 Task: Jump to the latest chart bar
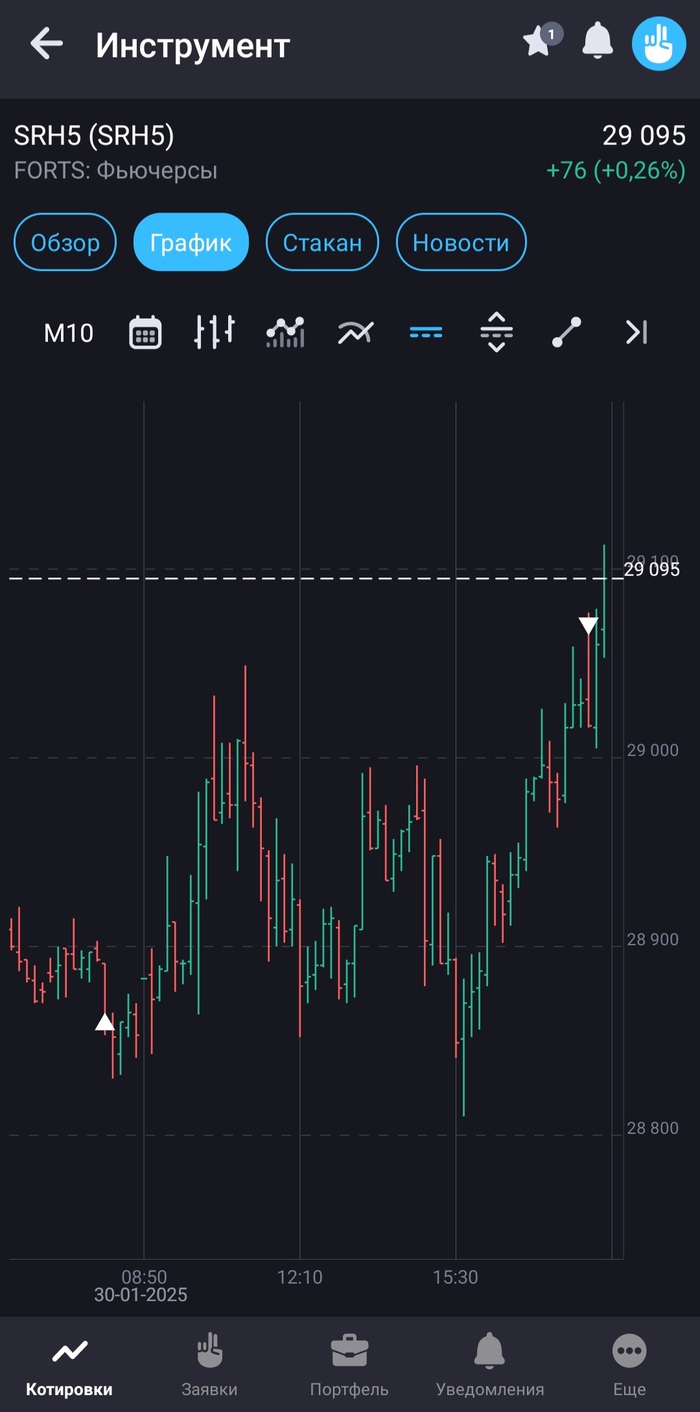tap(636, 332)
